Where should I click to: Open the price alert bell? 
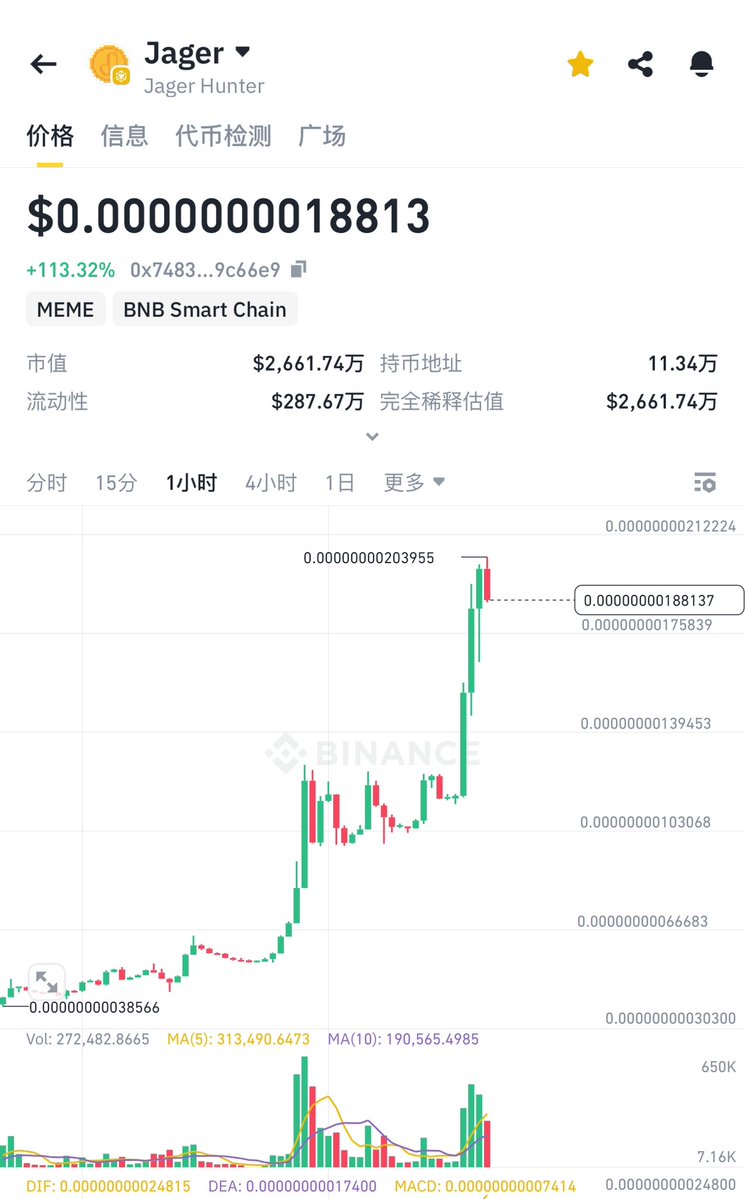coord(701,64)
